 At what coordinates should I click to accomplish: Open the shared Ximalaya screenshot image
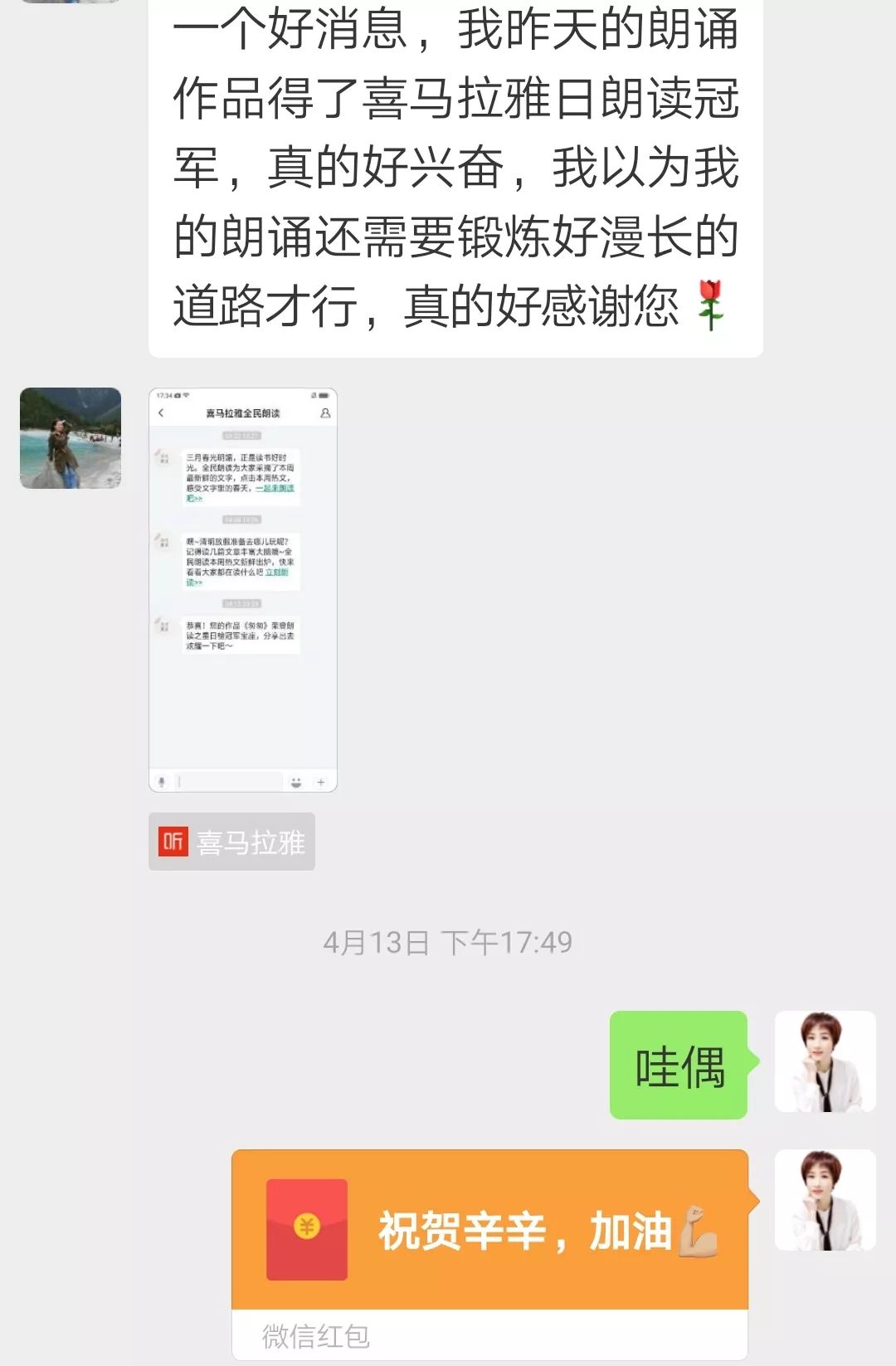(242, 589)
